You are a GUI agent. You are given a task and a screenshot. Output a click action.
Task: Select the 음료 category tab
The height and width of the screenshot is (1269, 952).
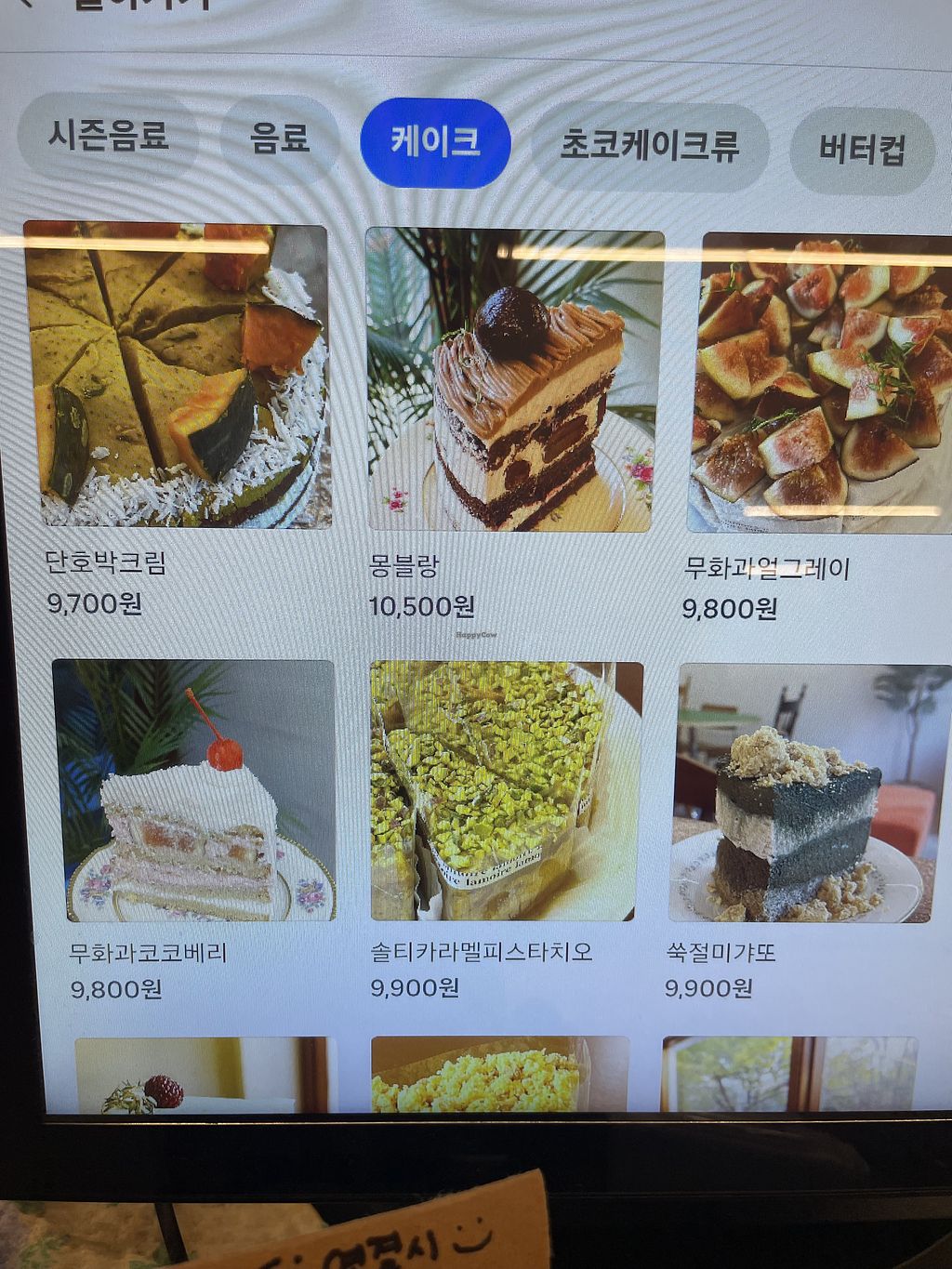[279, 139]
